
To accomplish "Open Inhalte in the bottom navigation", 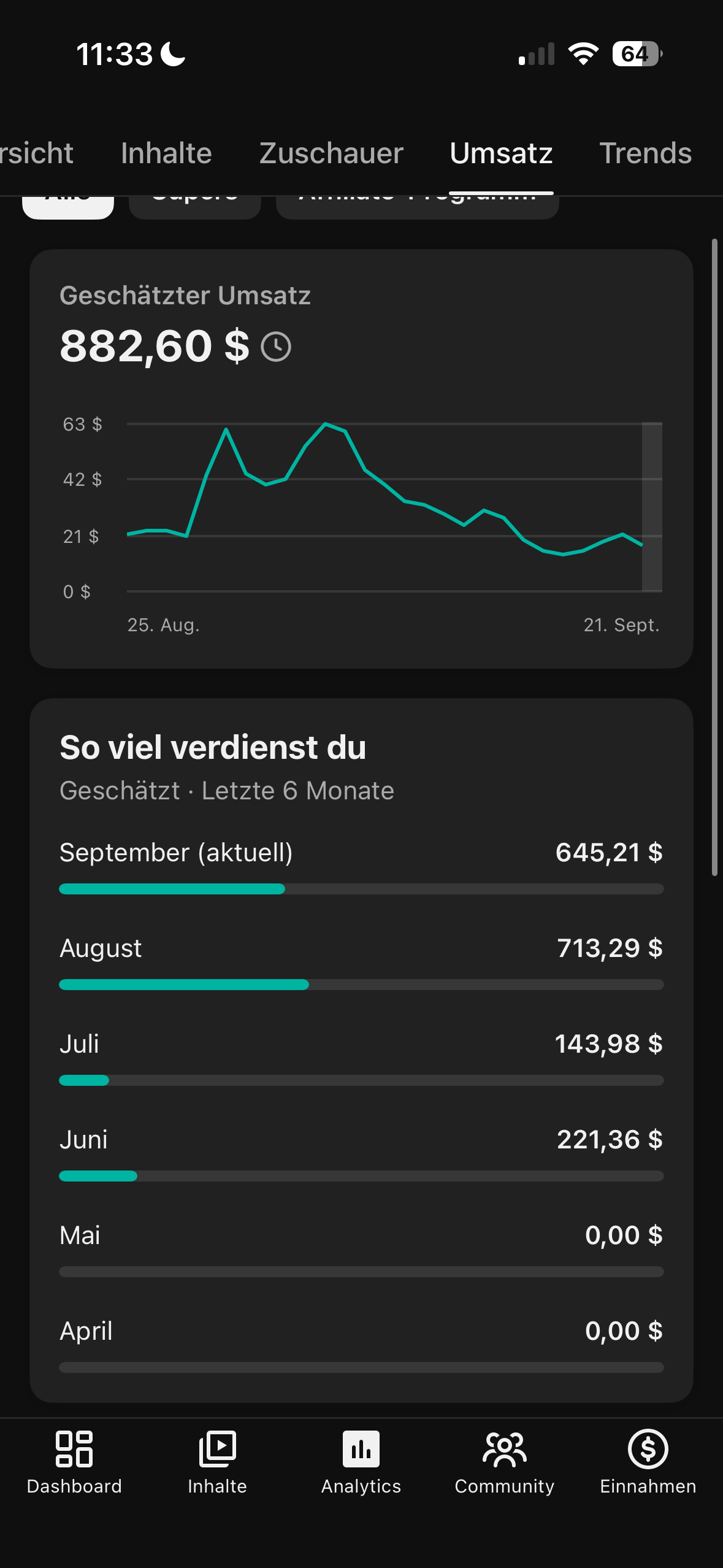I will (217, 1462).
